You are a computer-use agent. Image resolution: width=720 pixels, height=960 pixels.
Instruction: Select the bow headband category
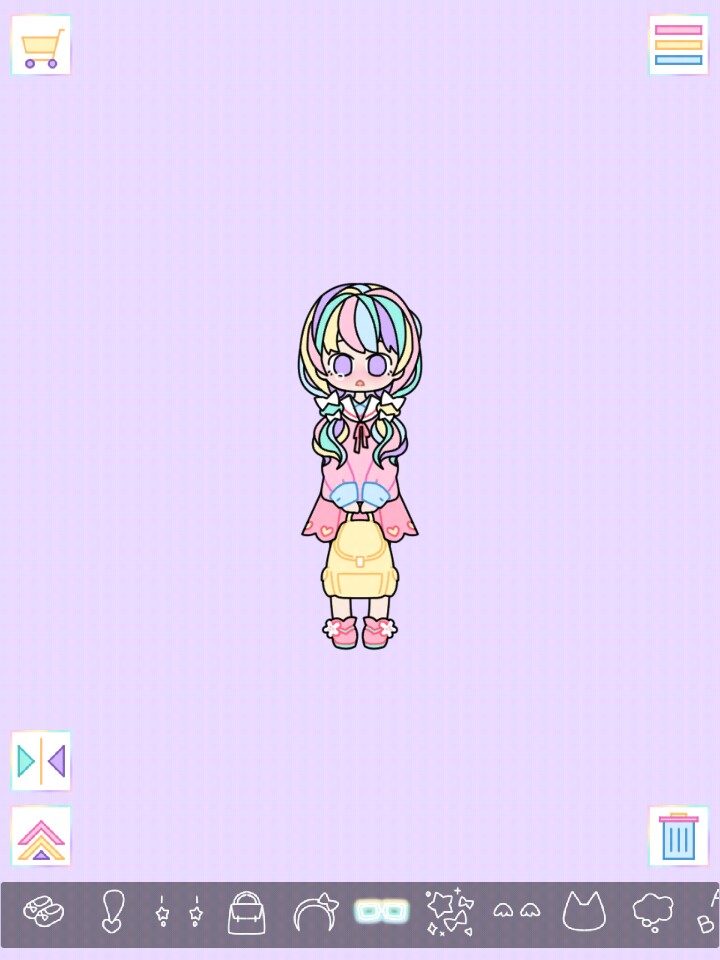[315, 912]
